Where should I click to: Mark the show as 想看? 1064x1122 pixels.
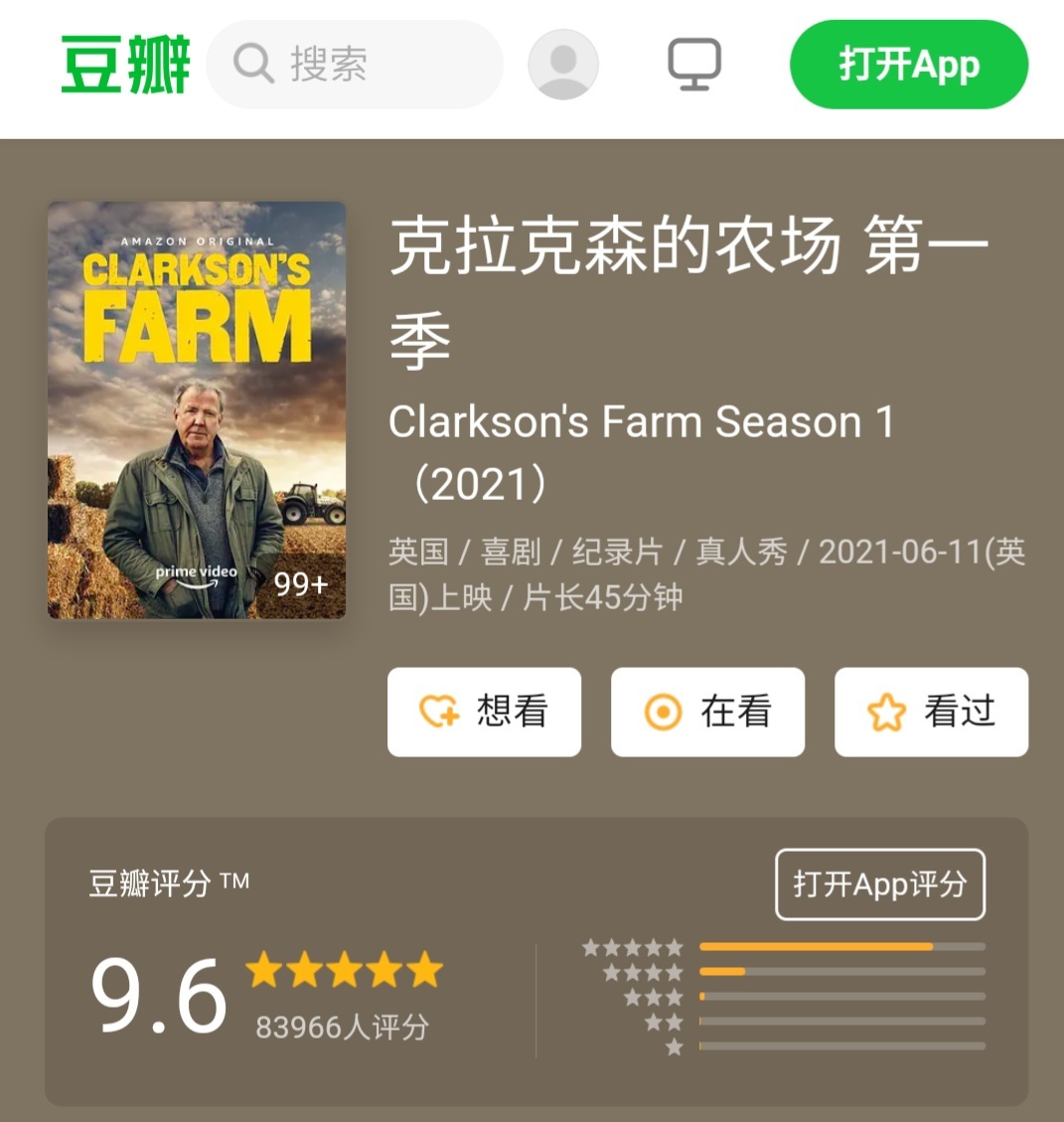point(484,712)
